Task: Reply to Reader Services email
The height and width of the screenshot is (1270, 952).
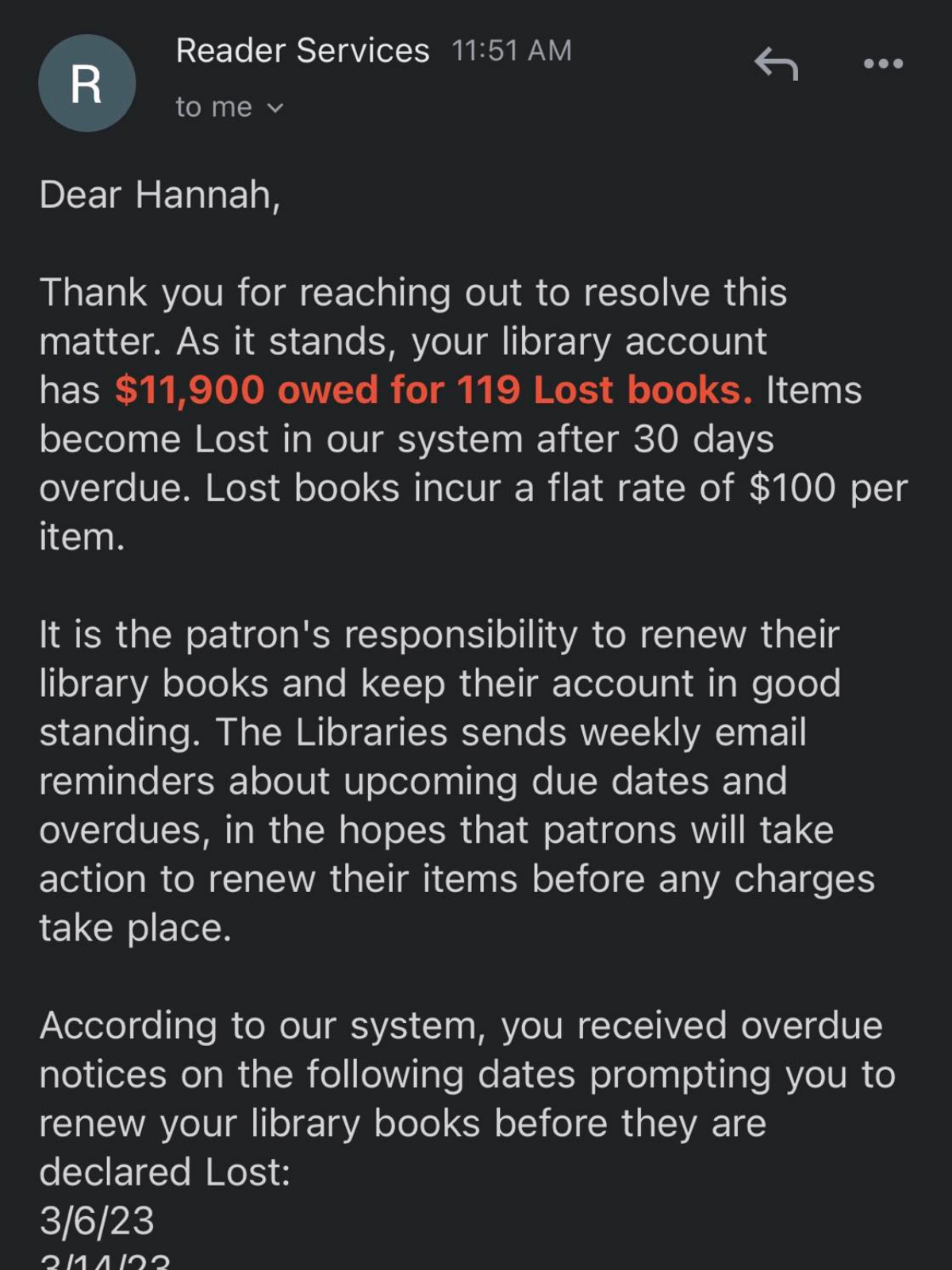Action: click(x=776, y=63)
